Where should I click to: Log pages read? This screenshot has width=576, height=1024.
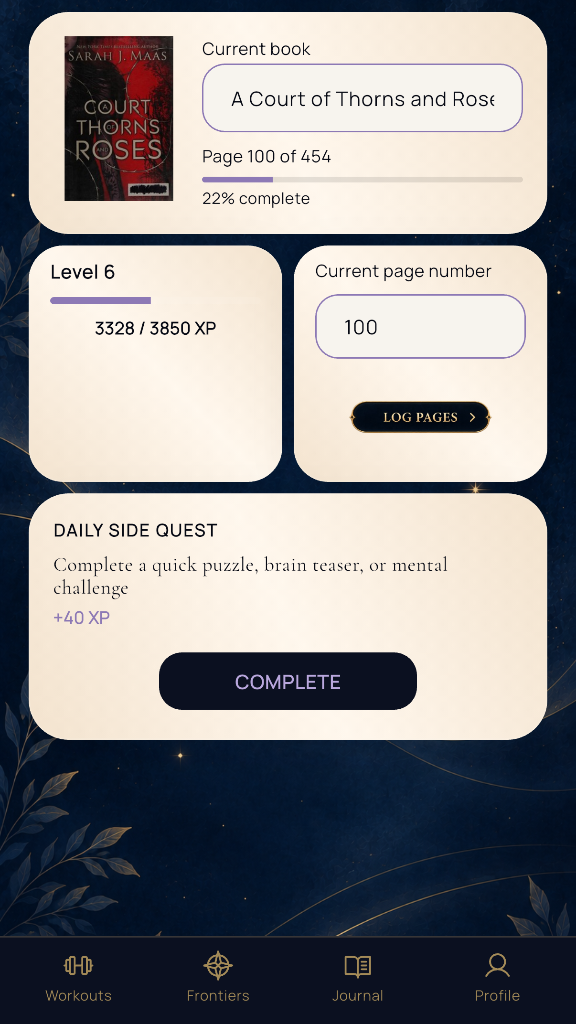(x=420, y=417)
